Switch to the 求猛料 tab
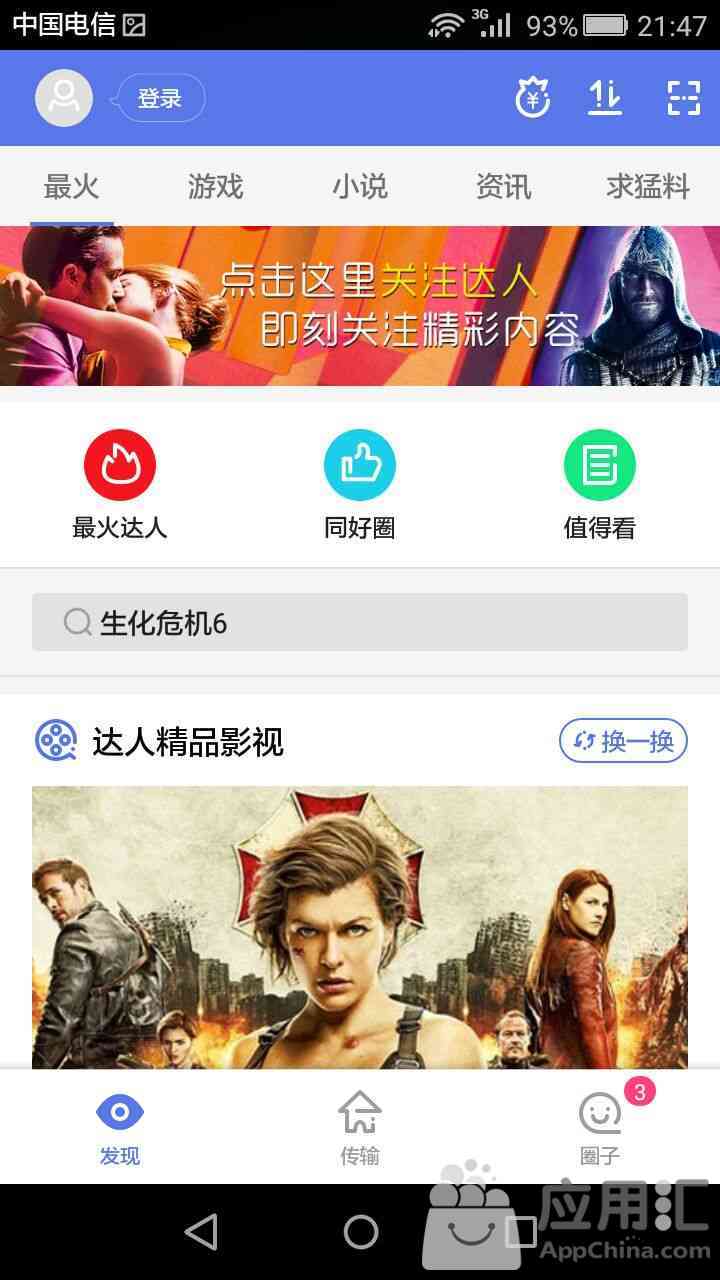Screen dimensions: 720x1280 647,187
